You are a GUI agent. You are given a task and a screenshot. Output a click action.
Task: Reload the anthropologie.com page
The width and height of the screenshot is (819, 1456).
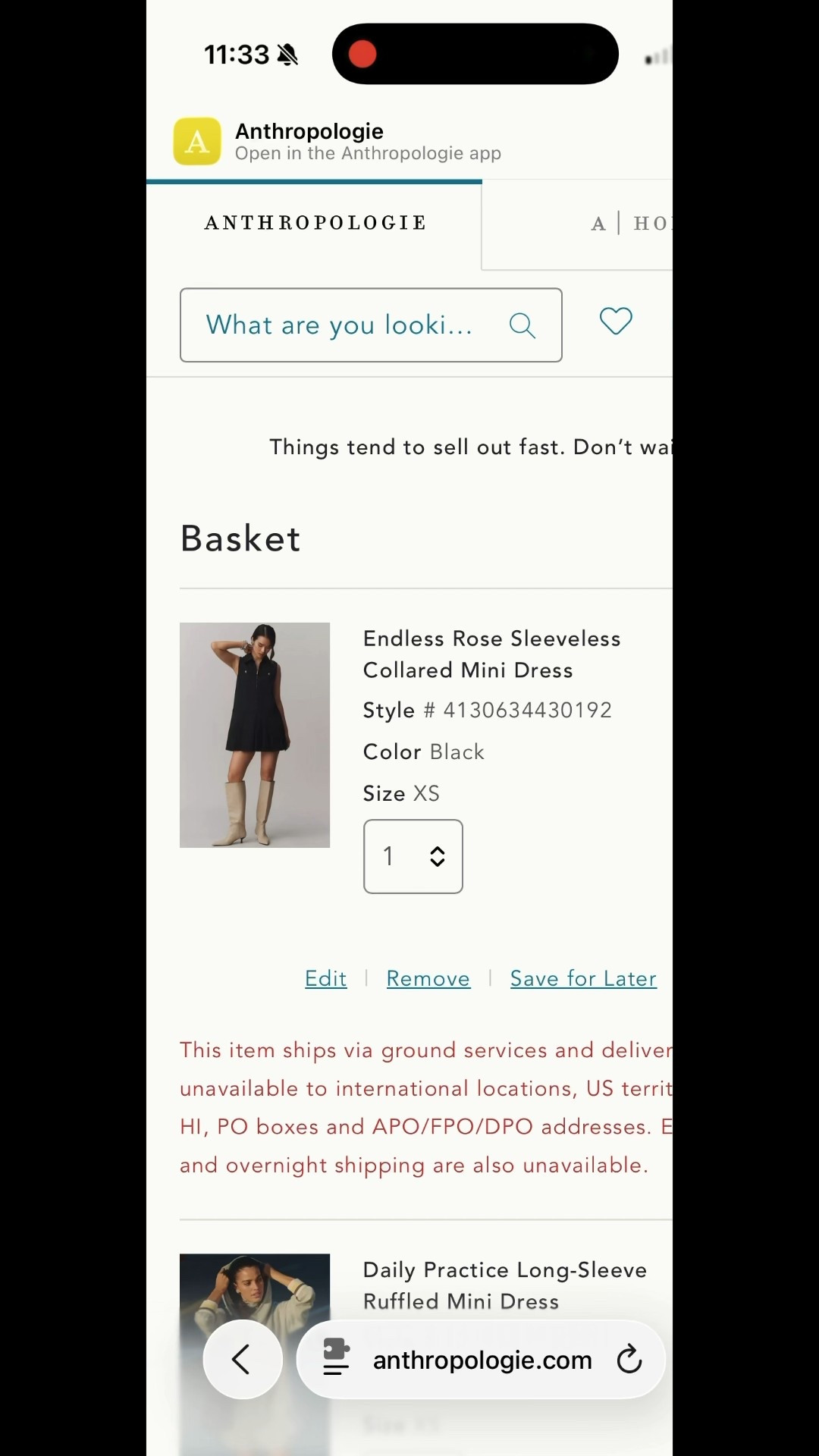click(629, 1360)
